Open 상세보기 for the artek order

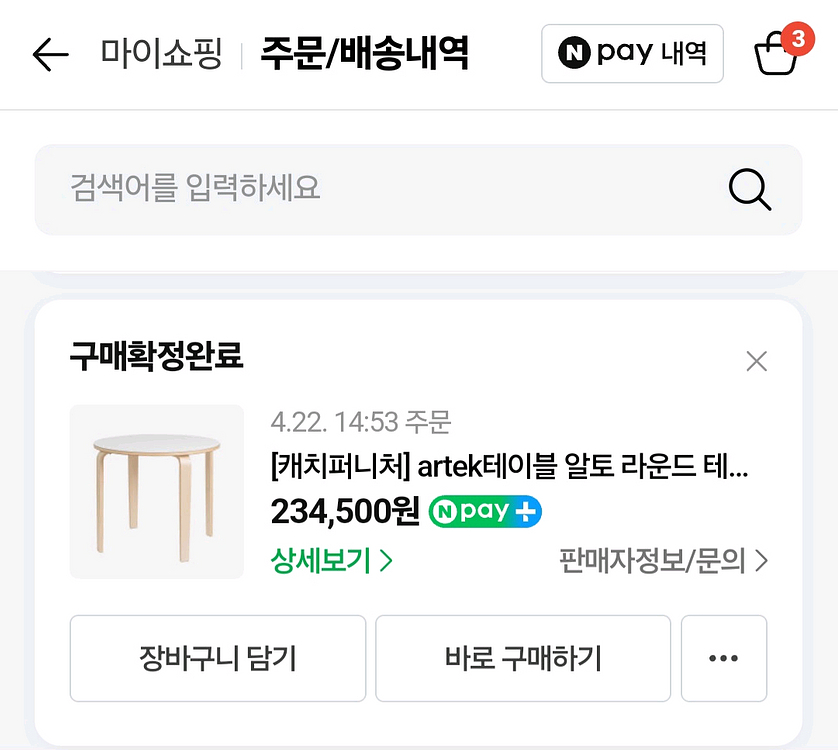point(332,561)
